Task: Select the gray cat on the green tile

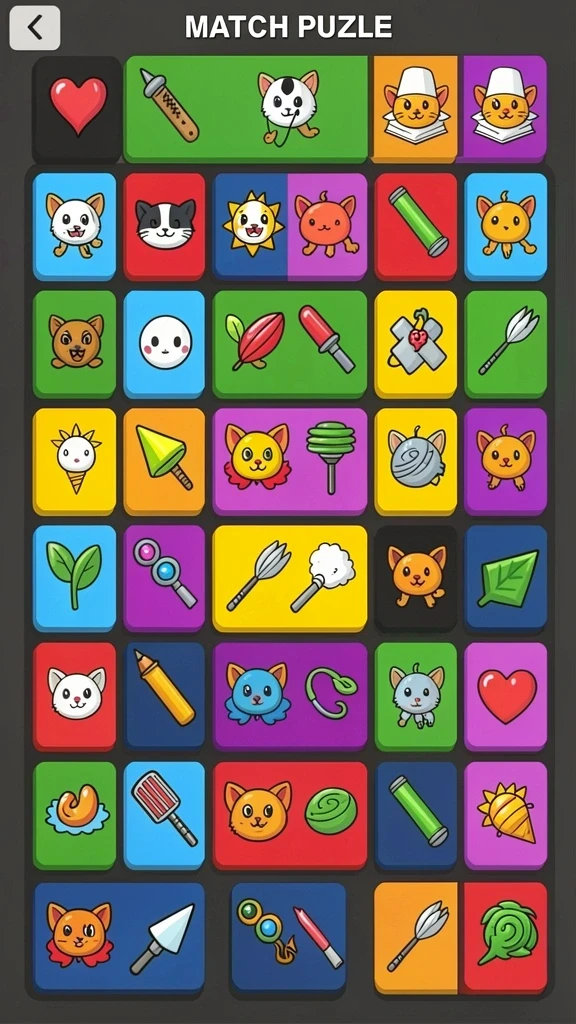Action: (415, 696)
